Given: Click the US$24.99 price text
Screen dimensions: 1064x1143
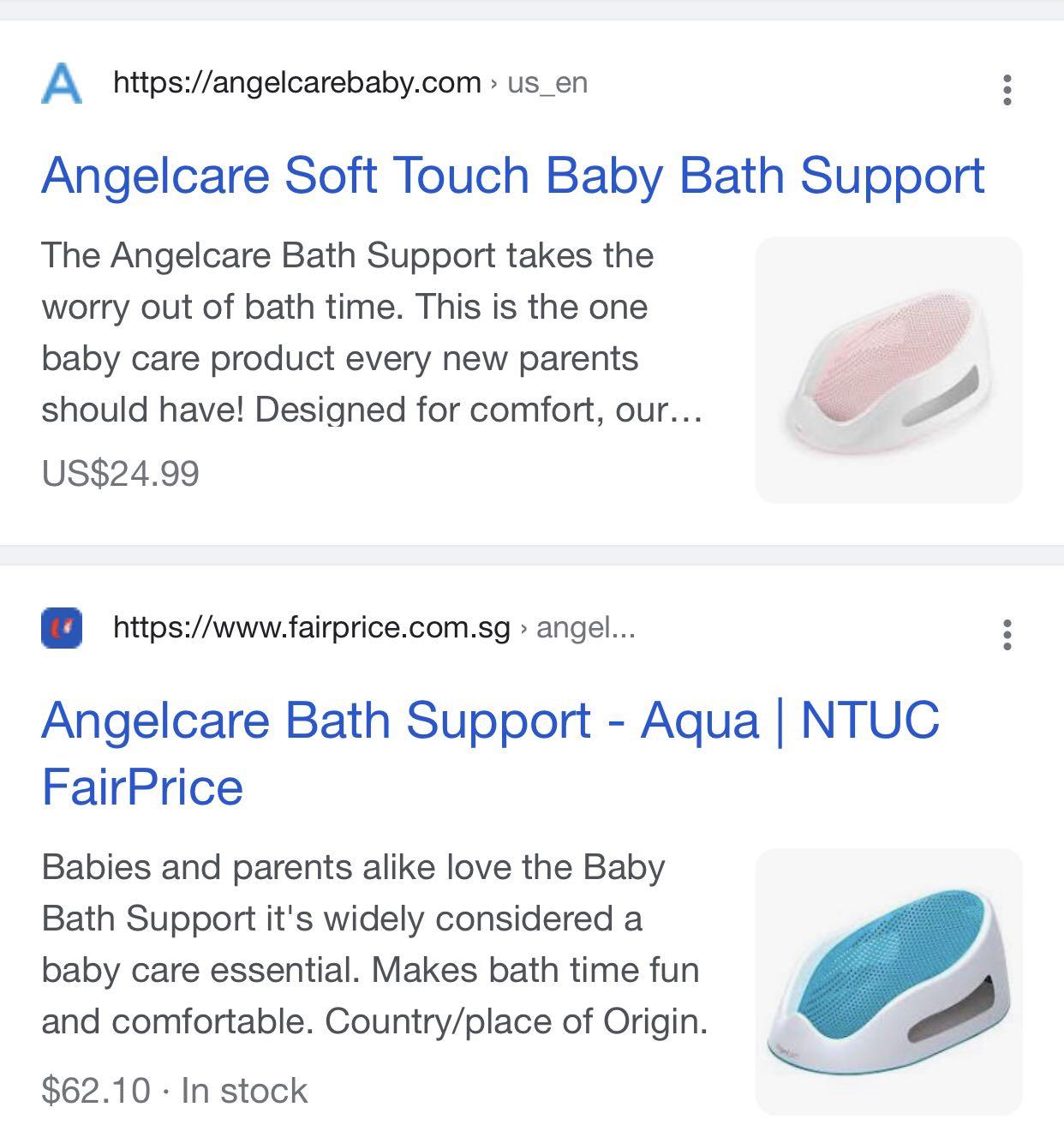Looking at the screenshot, I should pos(121,472).
